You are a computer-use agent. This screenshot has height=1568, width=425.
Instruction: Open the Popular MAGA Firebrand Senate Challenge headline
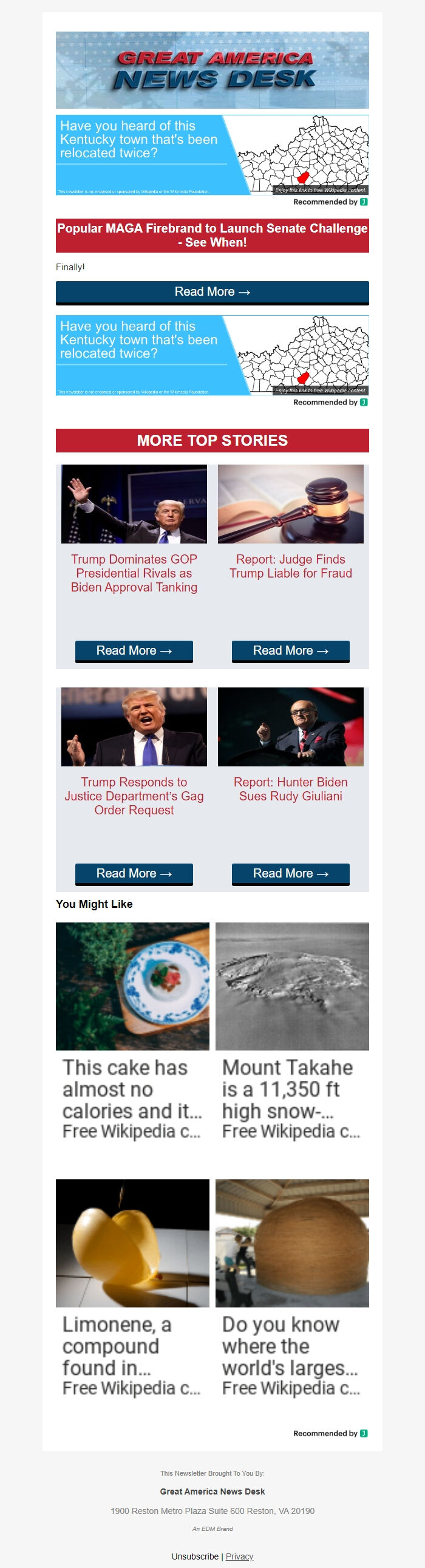[212, 235]
